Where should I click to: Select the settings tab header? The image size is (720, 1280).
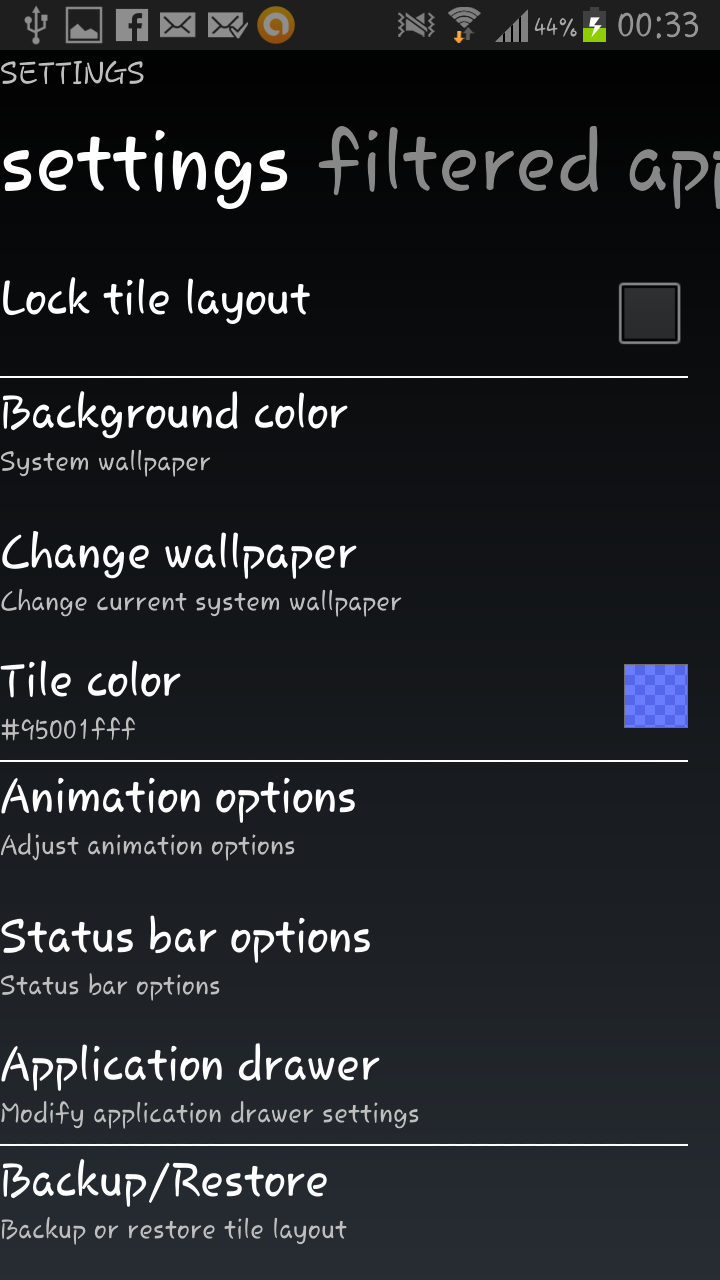pyautogui.click(x=145, y=166)
